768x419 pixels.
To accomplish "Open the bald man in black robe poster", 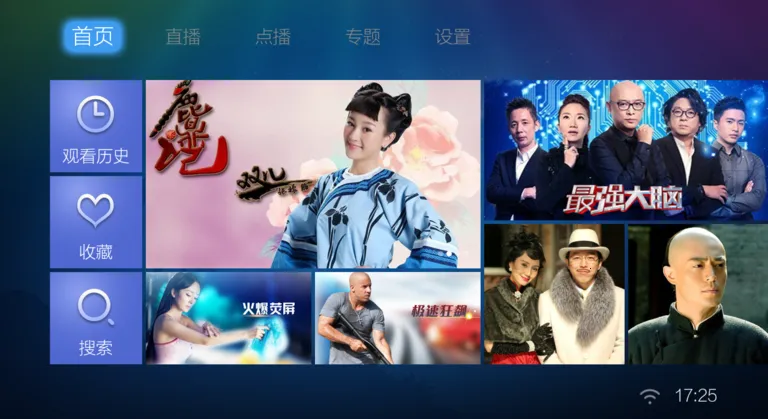I will [x=697, y=294].
